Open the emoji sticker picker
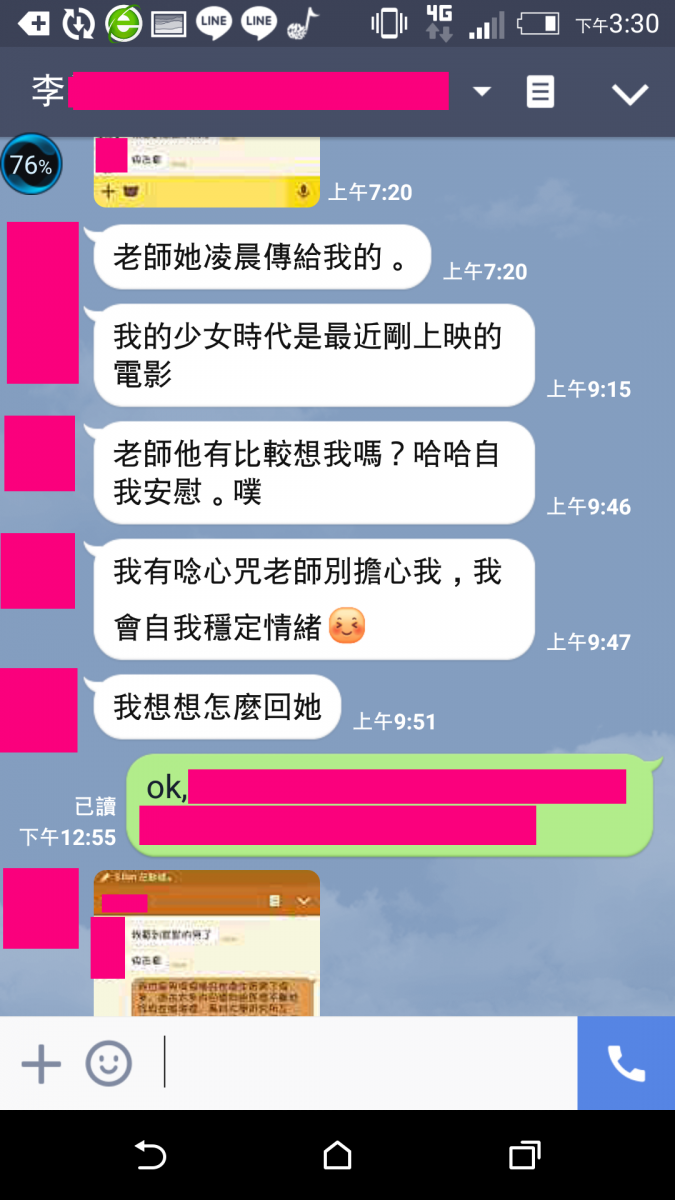The width and height of the screenshot is (675, 1200). click(108, 1064)
